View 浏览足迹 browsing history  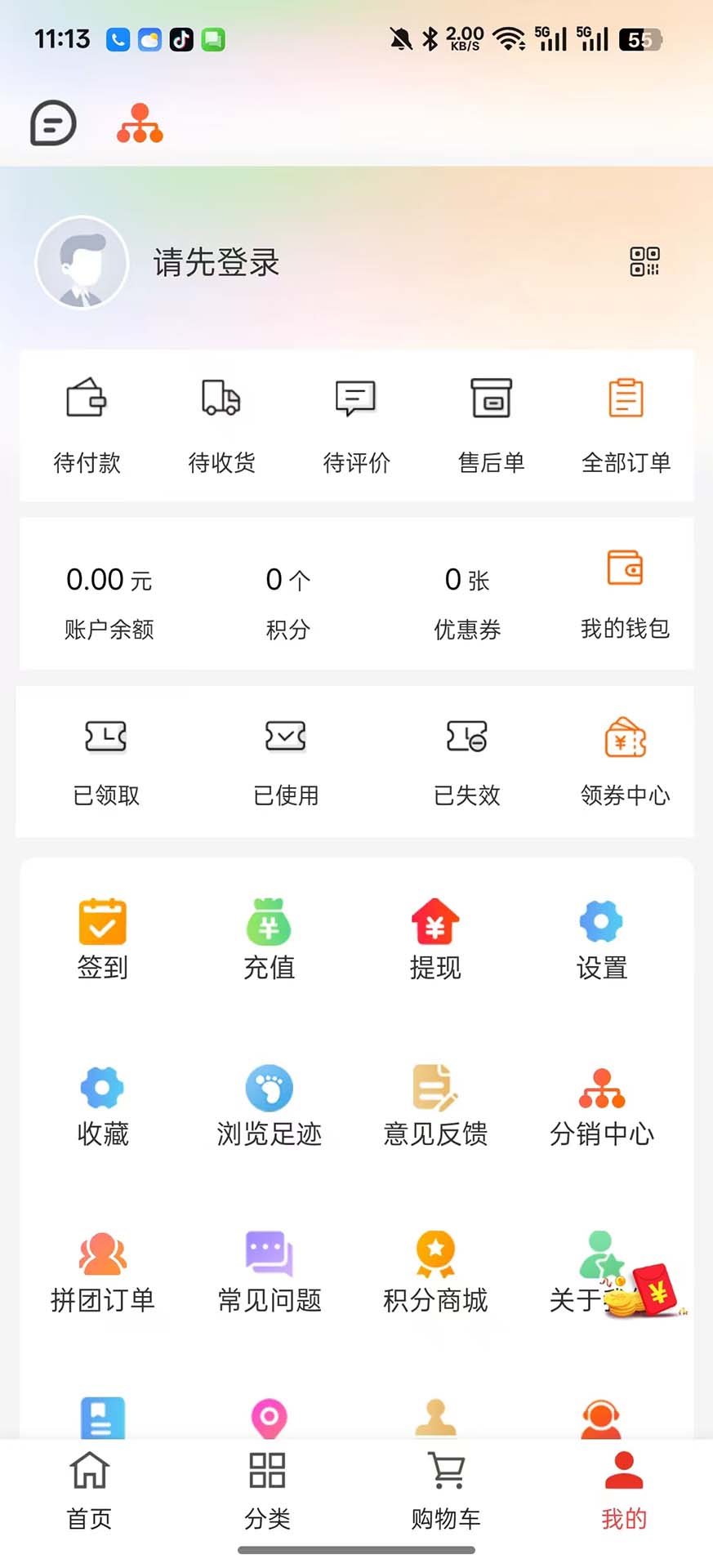click(269, 1102)
